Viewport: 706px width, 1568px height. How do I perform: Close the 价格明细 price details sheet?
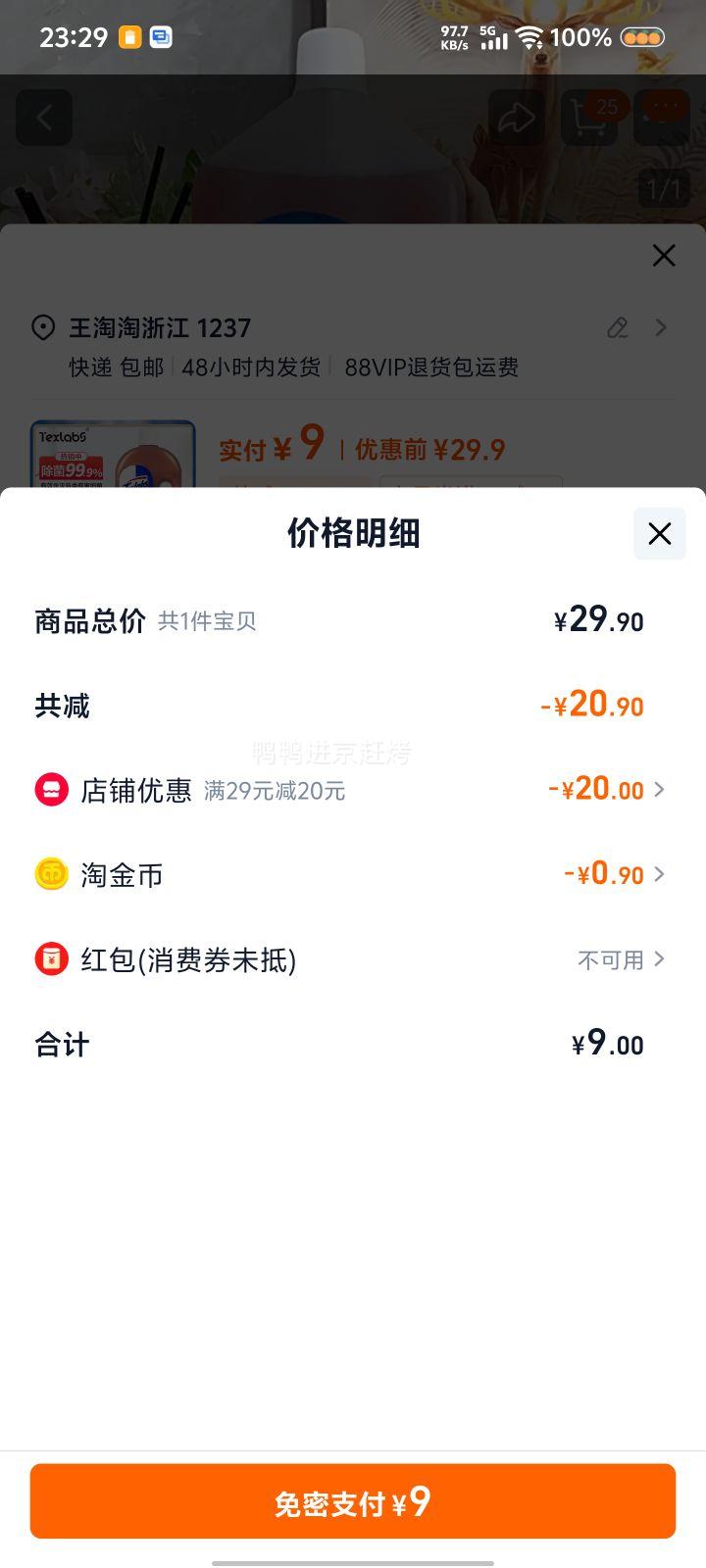click(659, 533)
